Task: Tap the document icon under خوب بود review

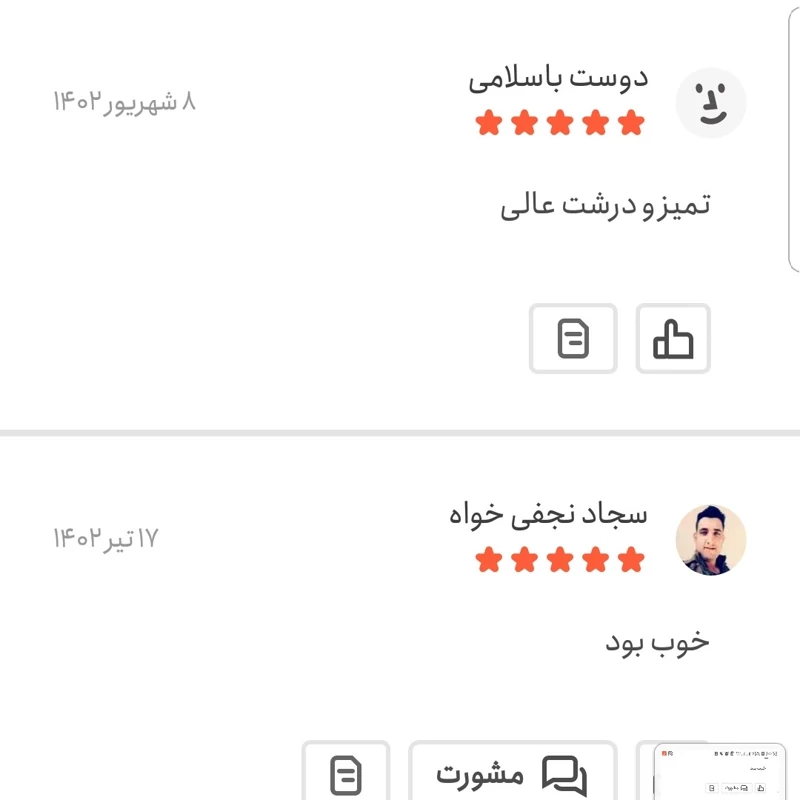Action: point(346,774)
